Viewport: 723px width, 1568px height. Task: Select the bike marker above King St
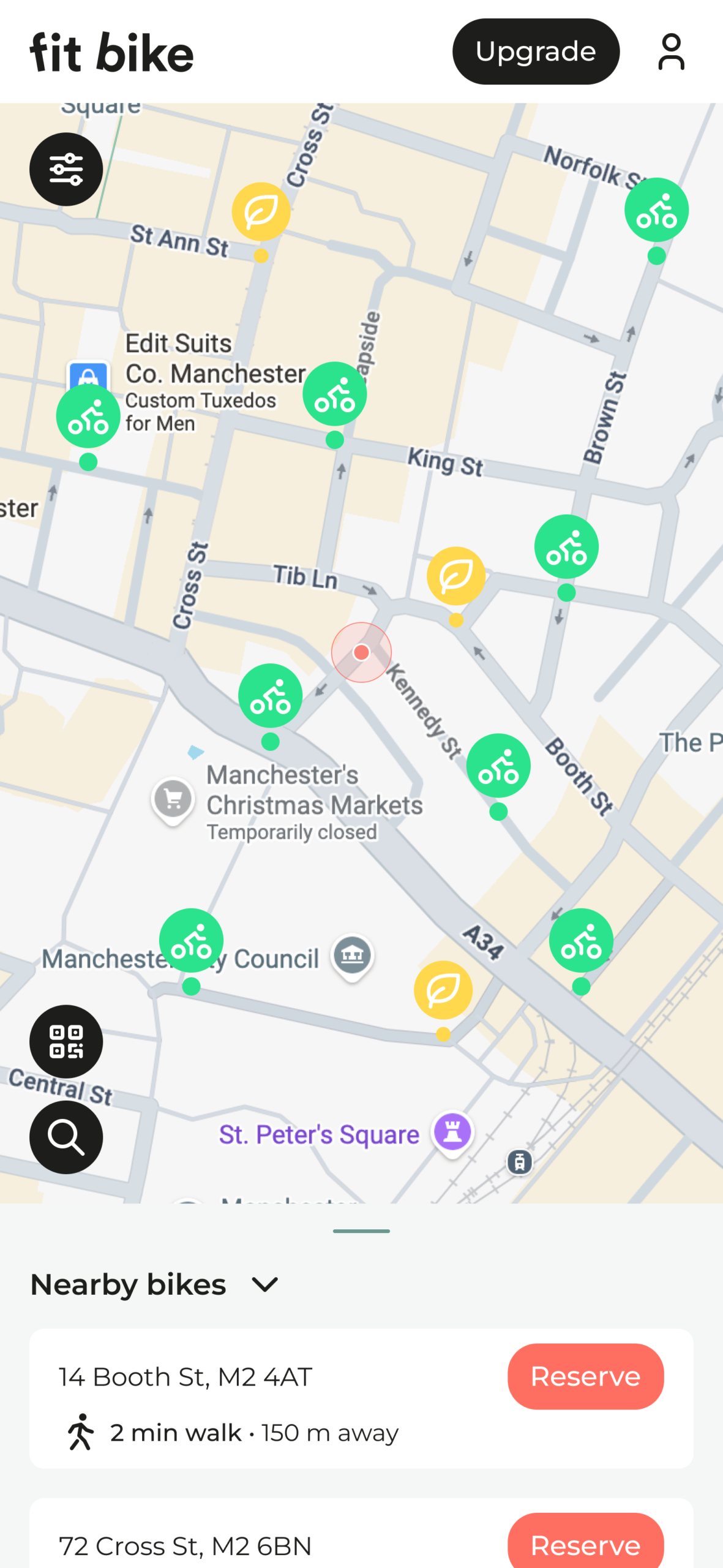(334, 394)
